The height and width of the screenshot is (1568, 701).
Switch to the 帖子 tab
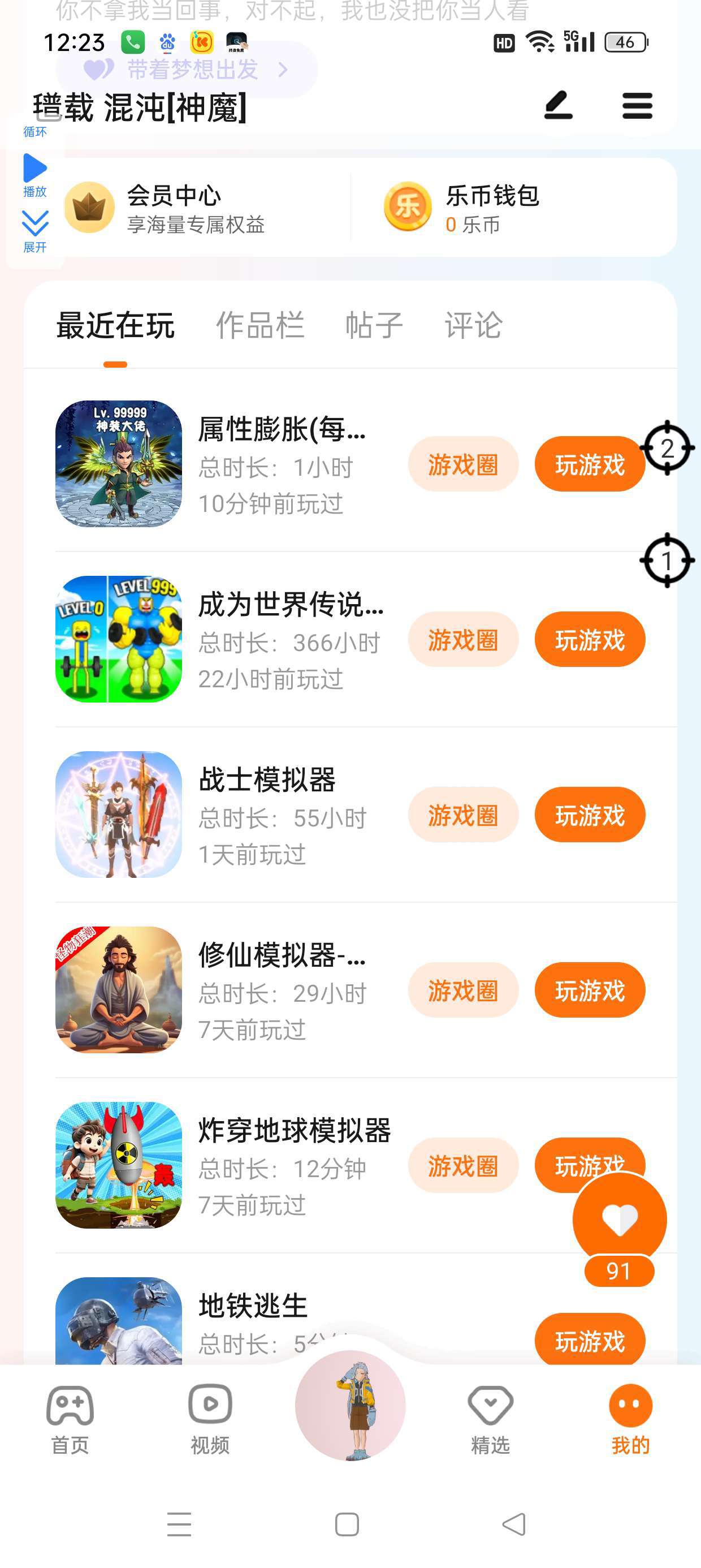click(374, 325)
